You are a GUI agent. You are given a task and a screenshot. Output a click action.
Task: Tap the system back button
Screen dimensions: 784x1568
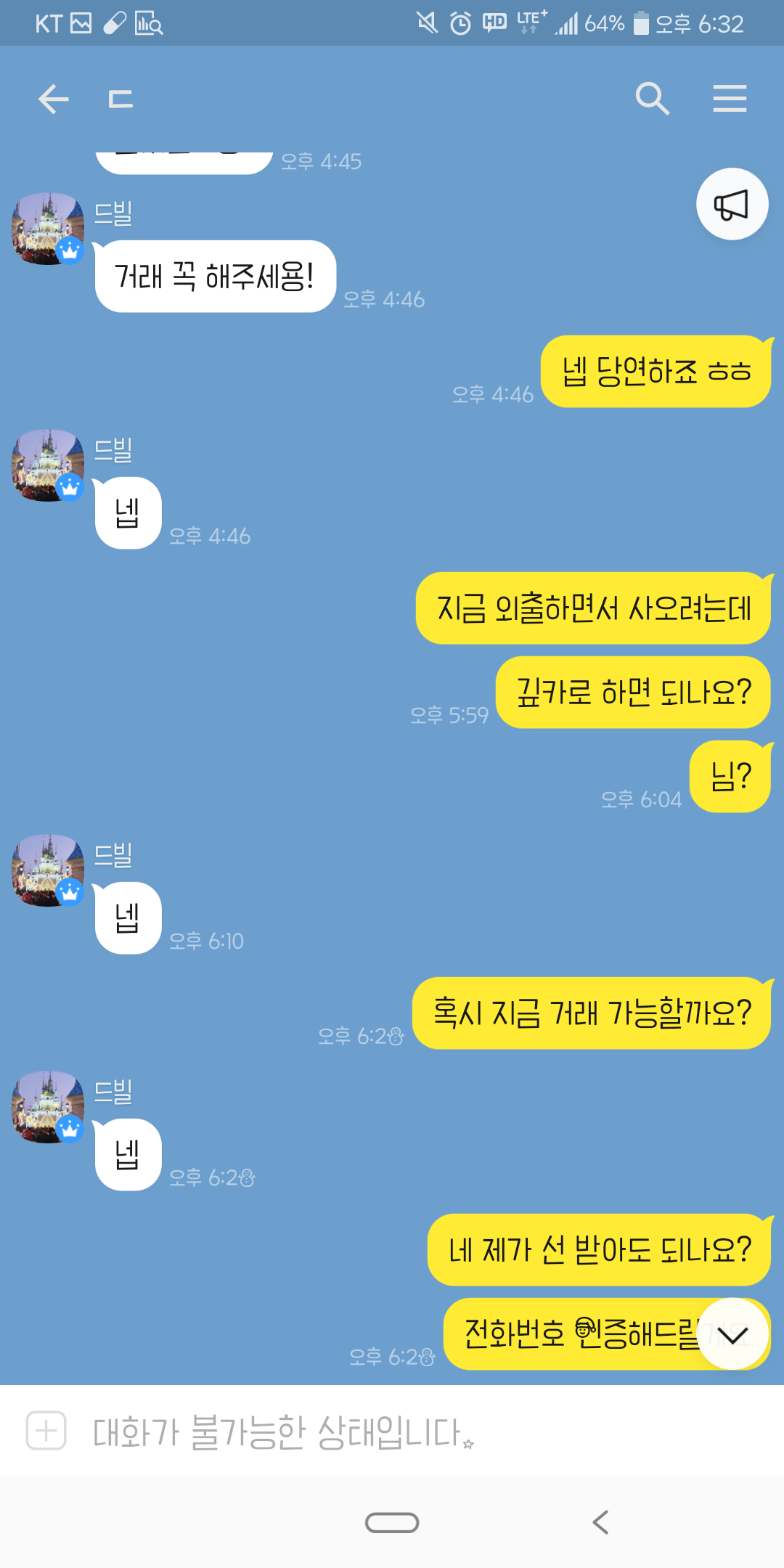[601, 1522]
